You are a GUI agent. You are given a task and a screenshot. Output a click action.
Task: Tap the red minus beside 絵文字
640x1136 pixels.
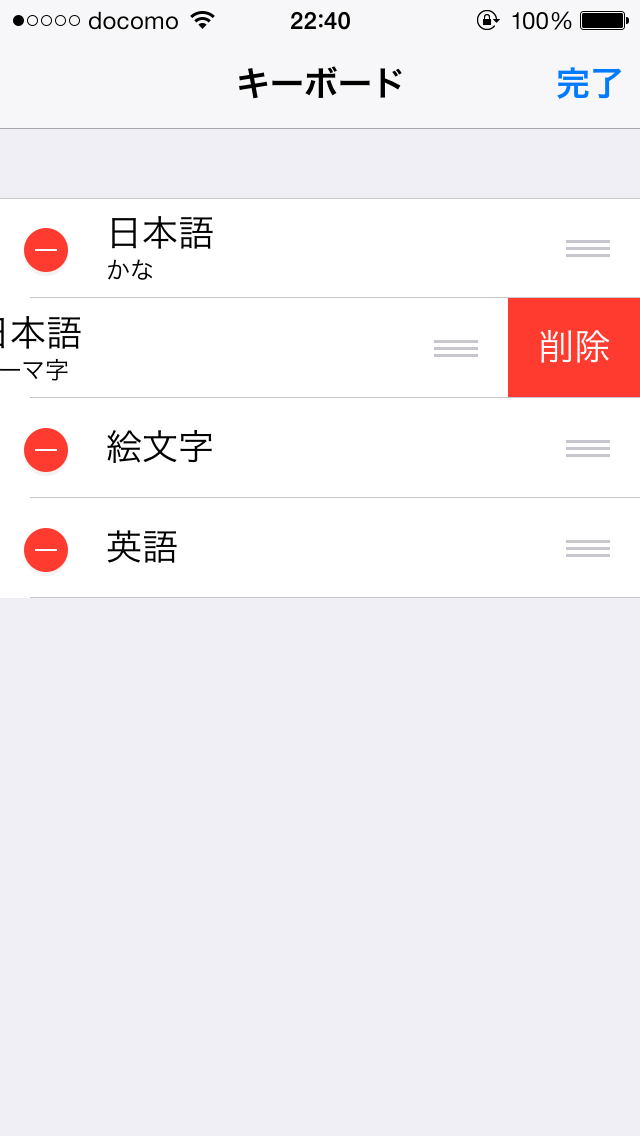[x=46, y=449]
